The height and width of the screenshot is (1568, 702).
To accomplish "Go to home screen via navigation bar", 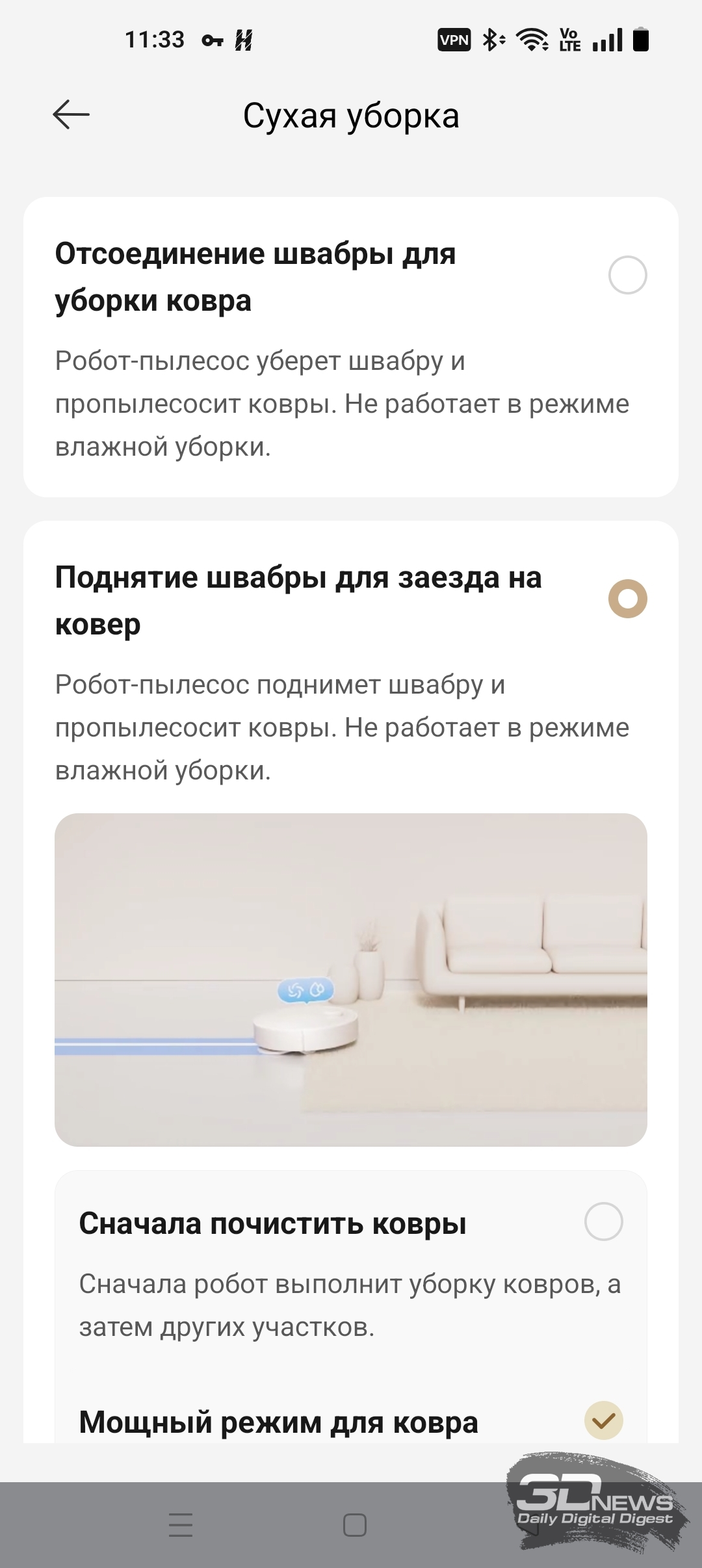I will 354,1524.
